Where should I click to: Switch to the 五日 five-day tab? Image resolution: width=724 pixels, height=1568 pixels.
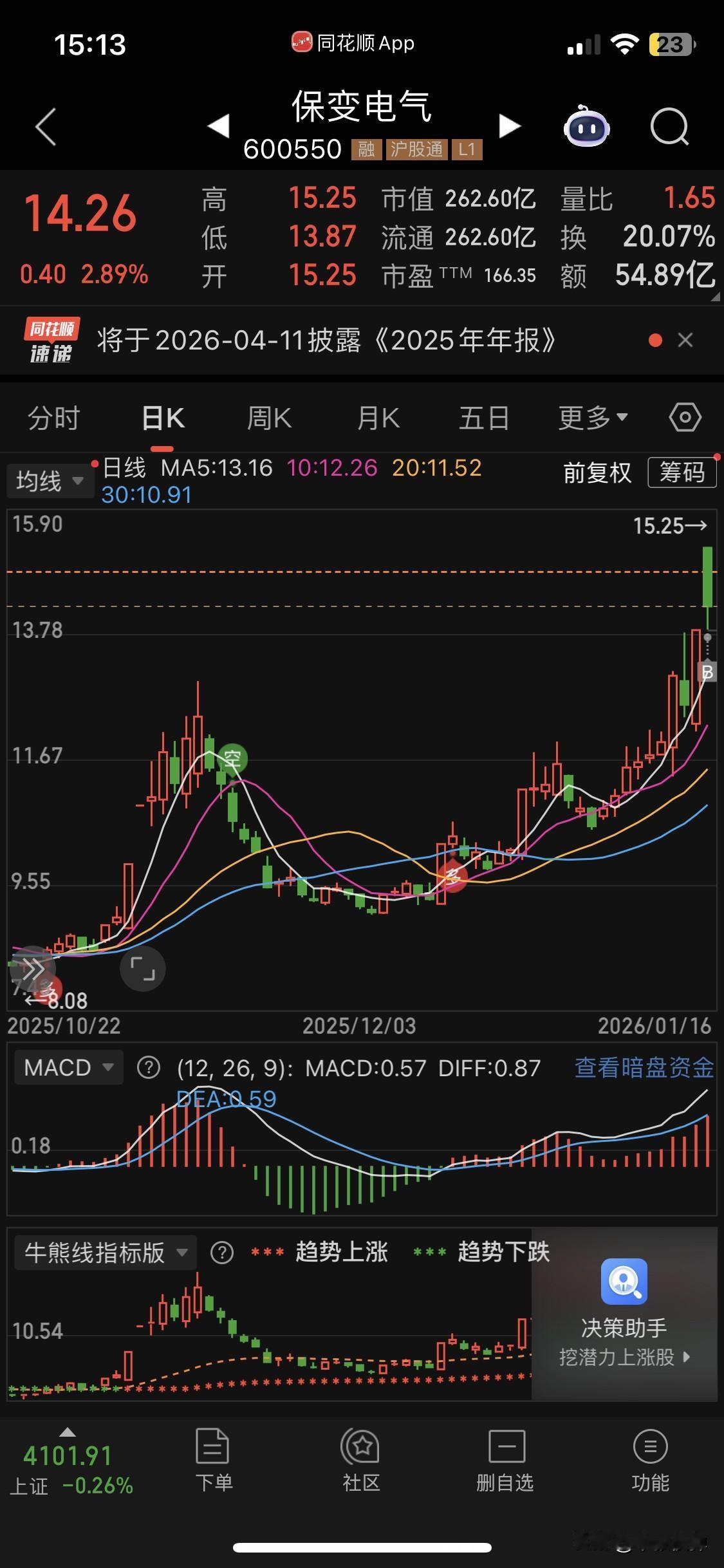[484, 418]
